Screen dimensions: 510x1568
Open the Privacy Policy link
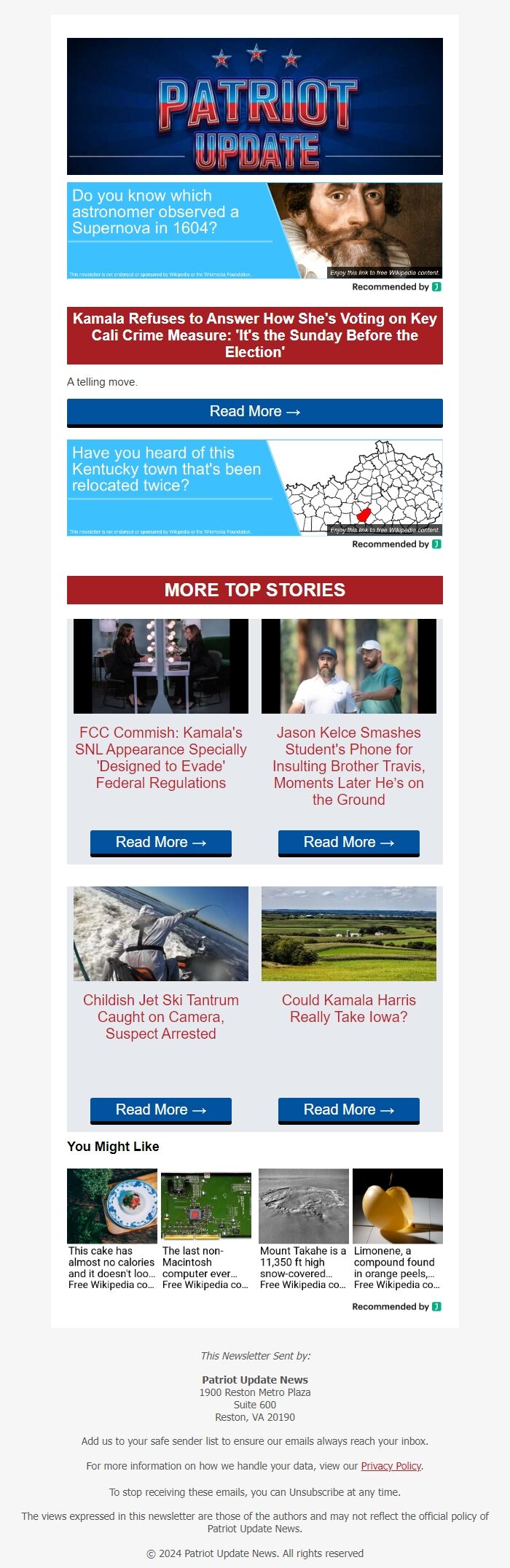391,1466
